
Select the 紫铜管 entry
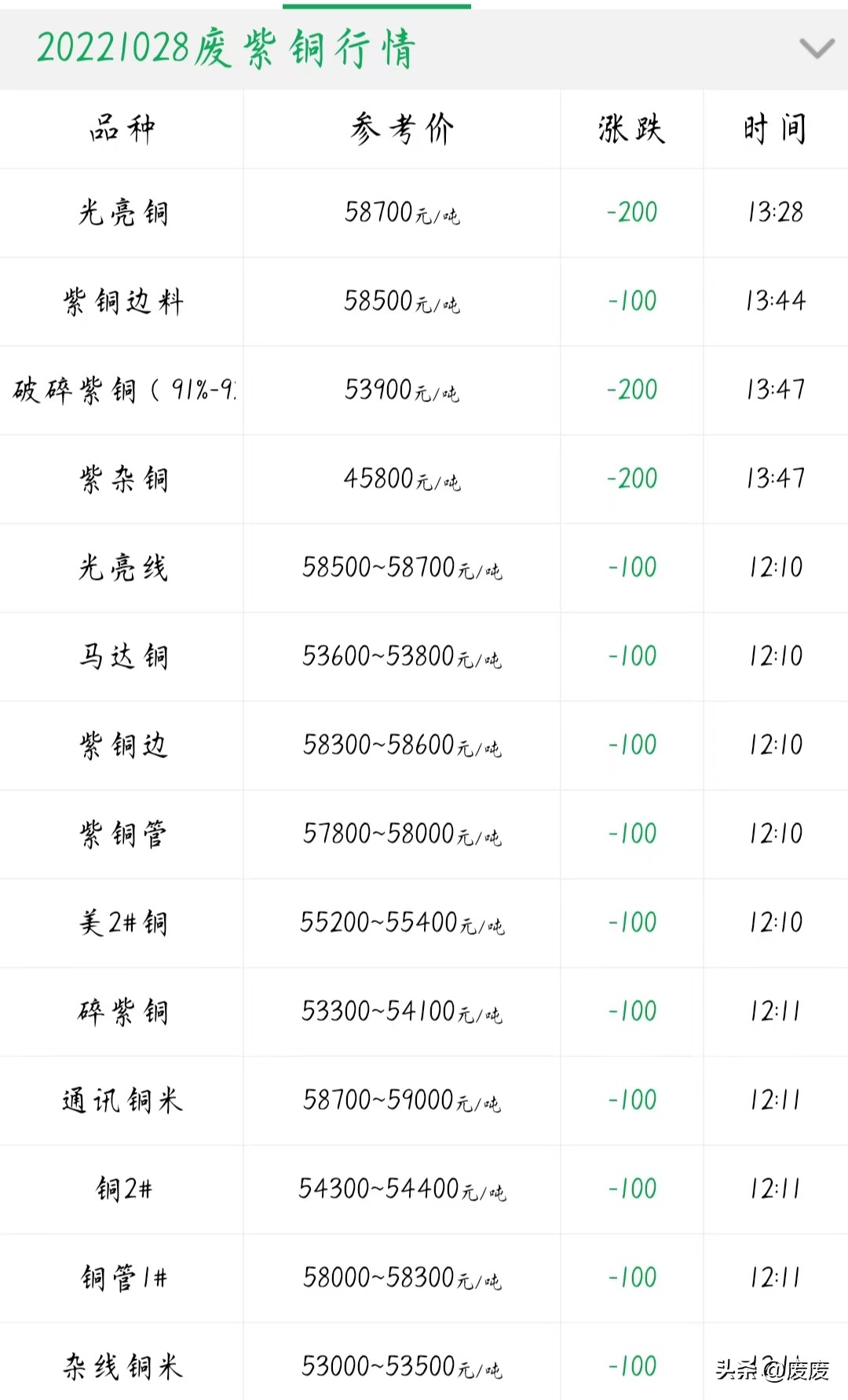[122, 832]
